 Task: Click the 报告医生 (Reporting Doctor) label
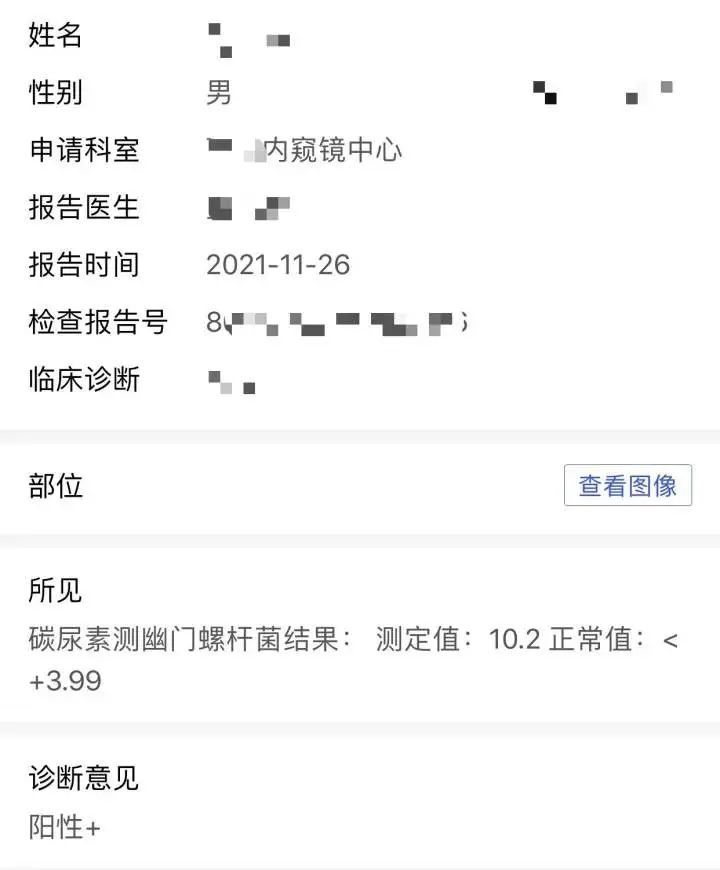84,209
